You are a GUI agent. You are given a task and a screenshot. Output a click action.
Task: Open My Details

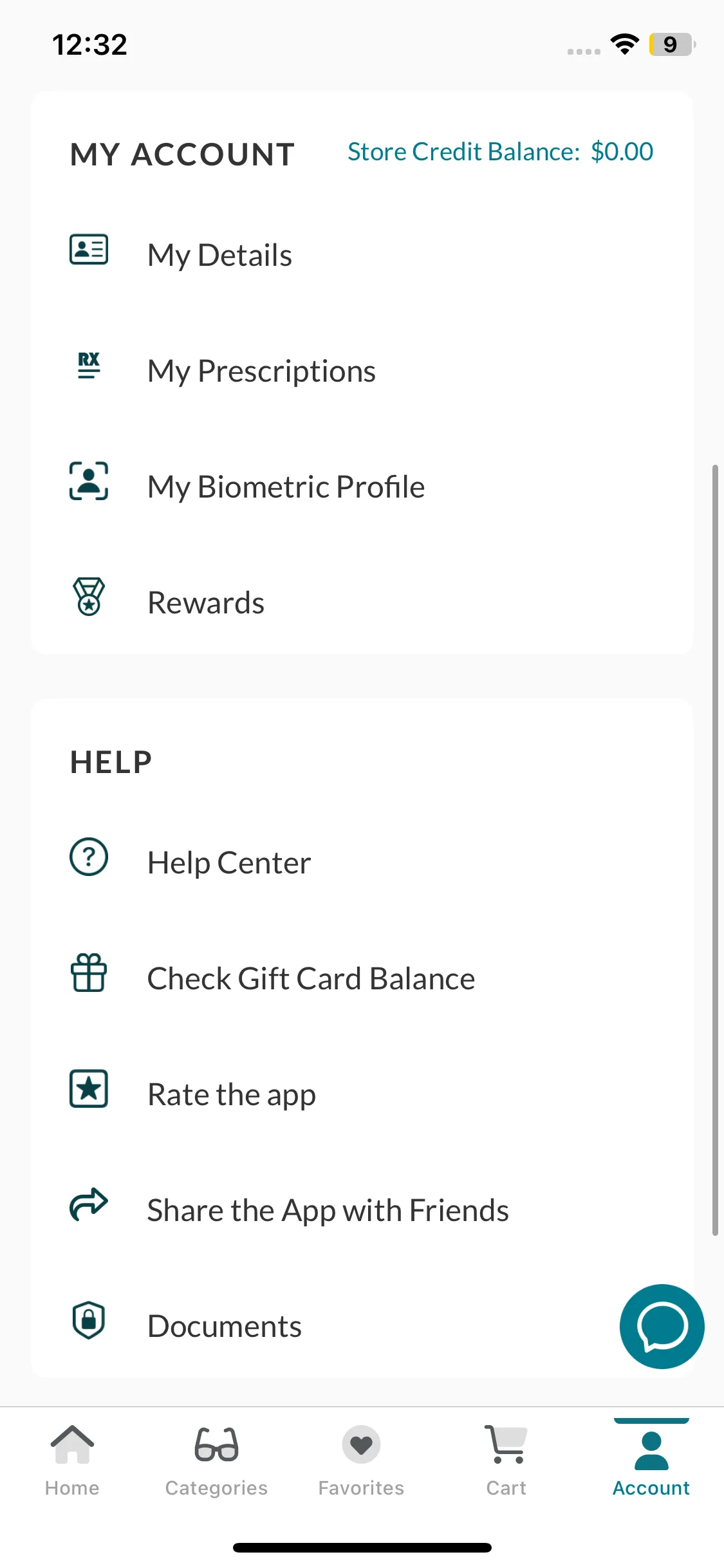219,255
